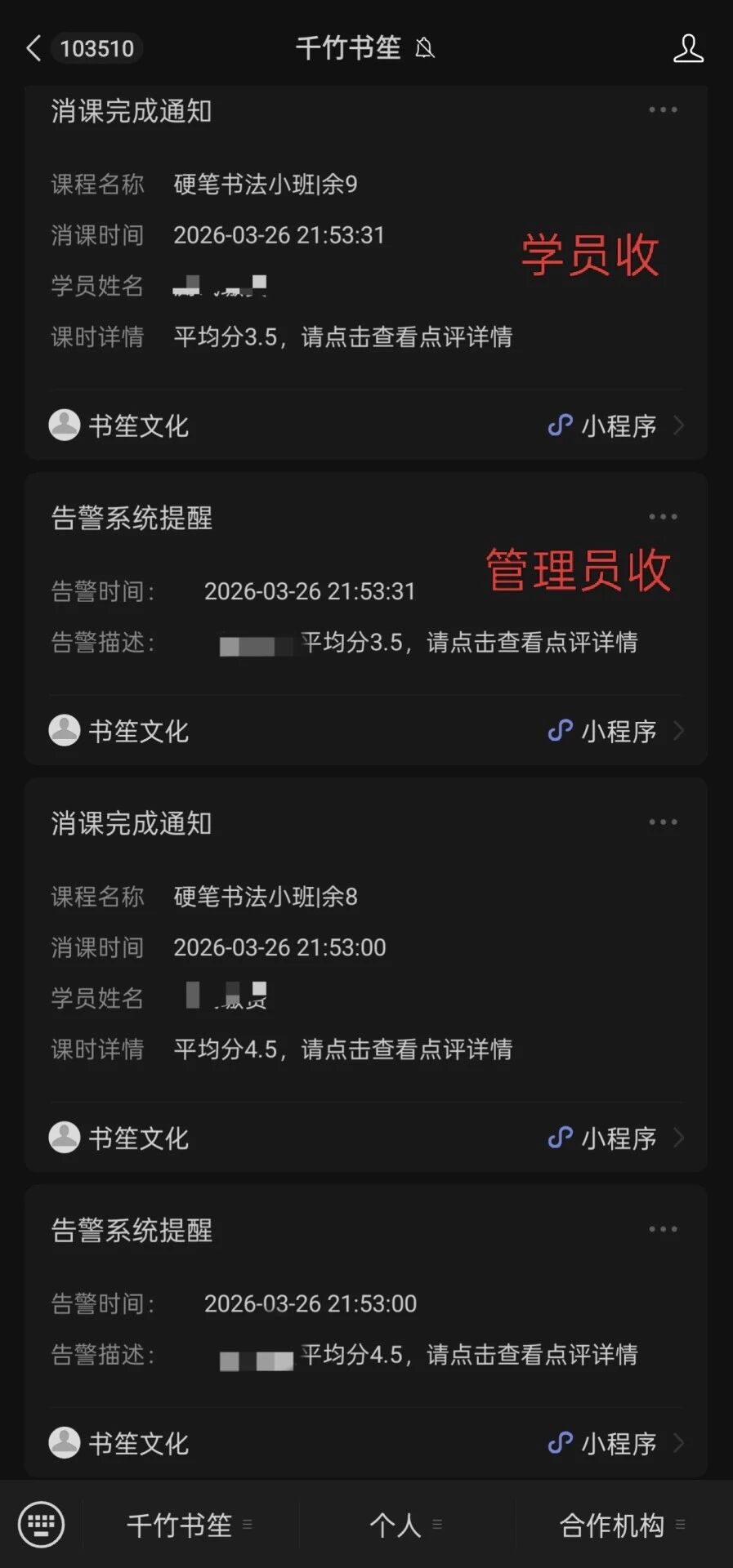The height and width of the screenshot is (1568, 733).
Task: Click the 书笙文化 avatar on the first card
Action: point(64,425)
